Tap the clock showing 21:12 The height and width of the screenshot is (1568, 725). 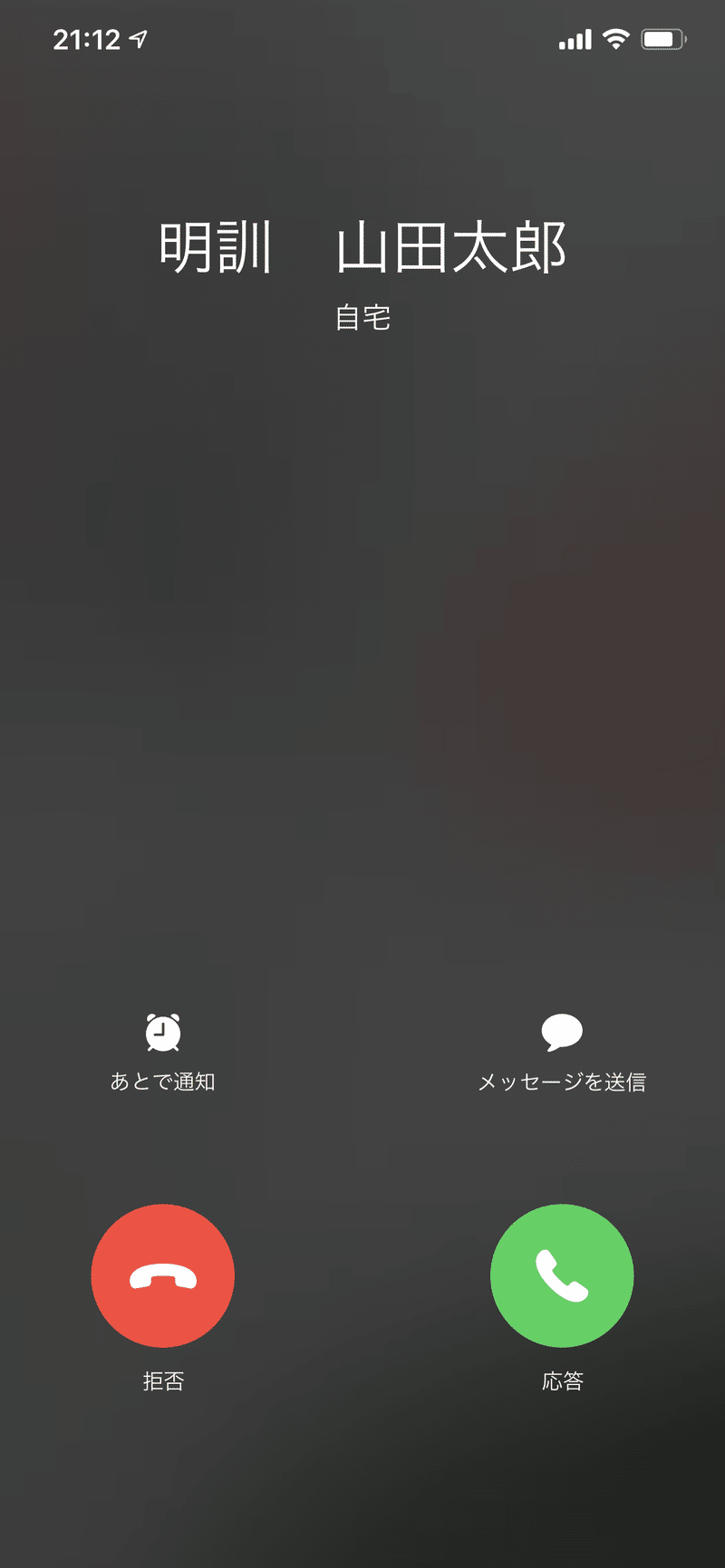point(84,39)
